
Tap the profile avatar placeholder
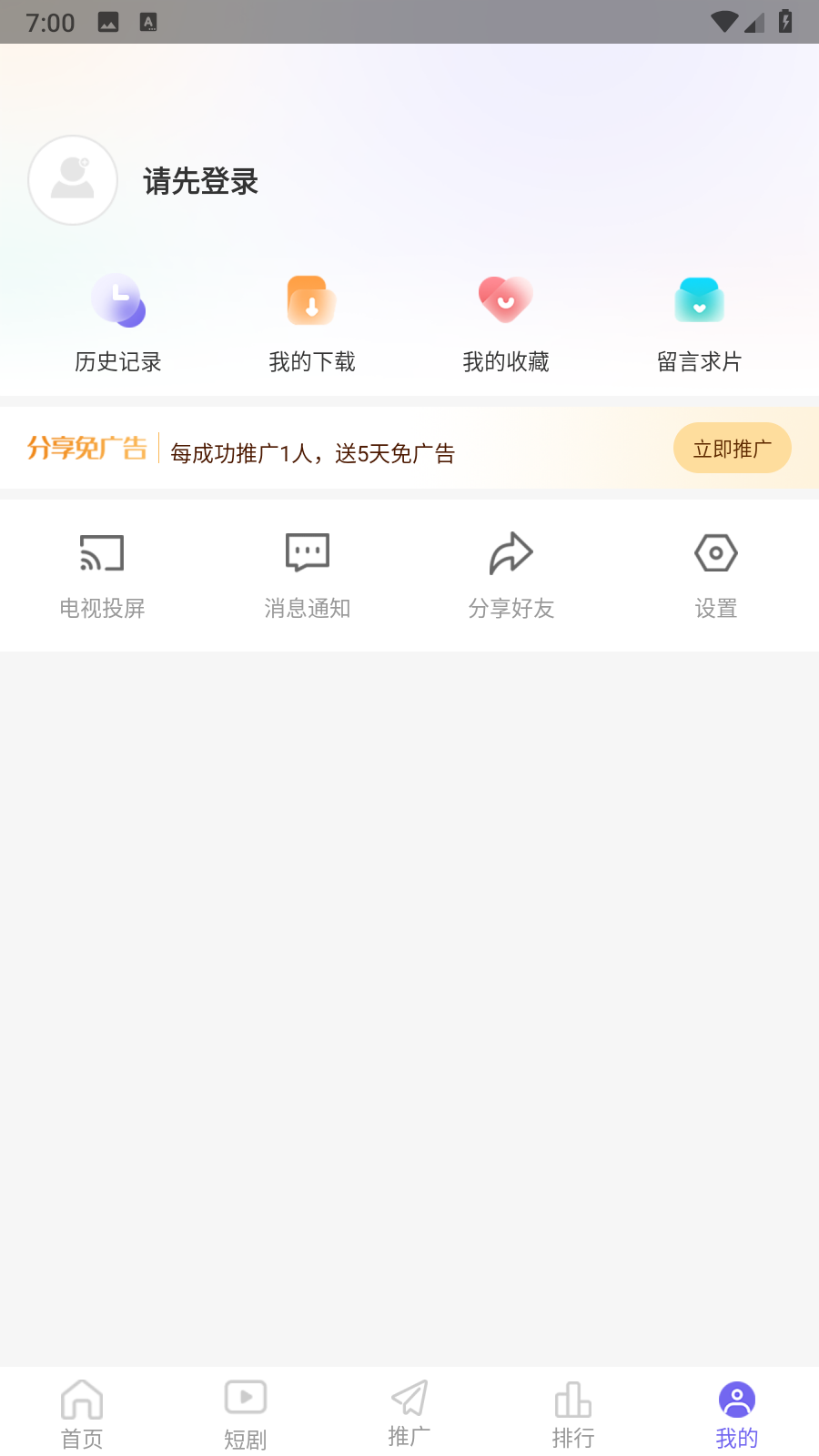point(73,180)
